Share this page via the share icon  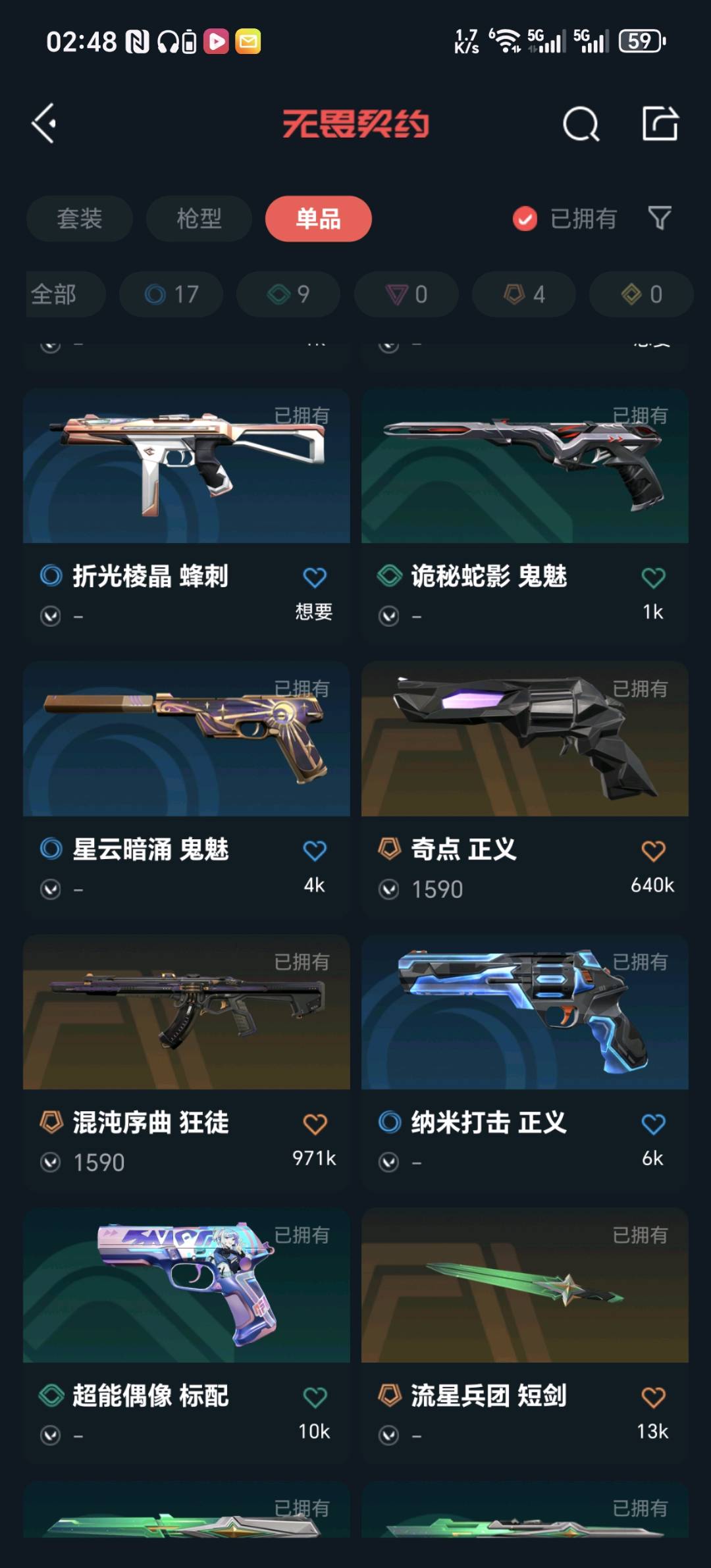coord(660,123)
